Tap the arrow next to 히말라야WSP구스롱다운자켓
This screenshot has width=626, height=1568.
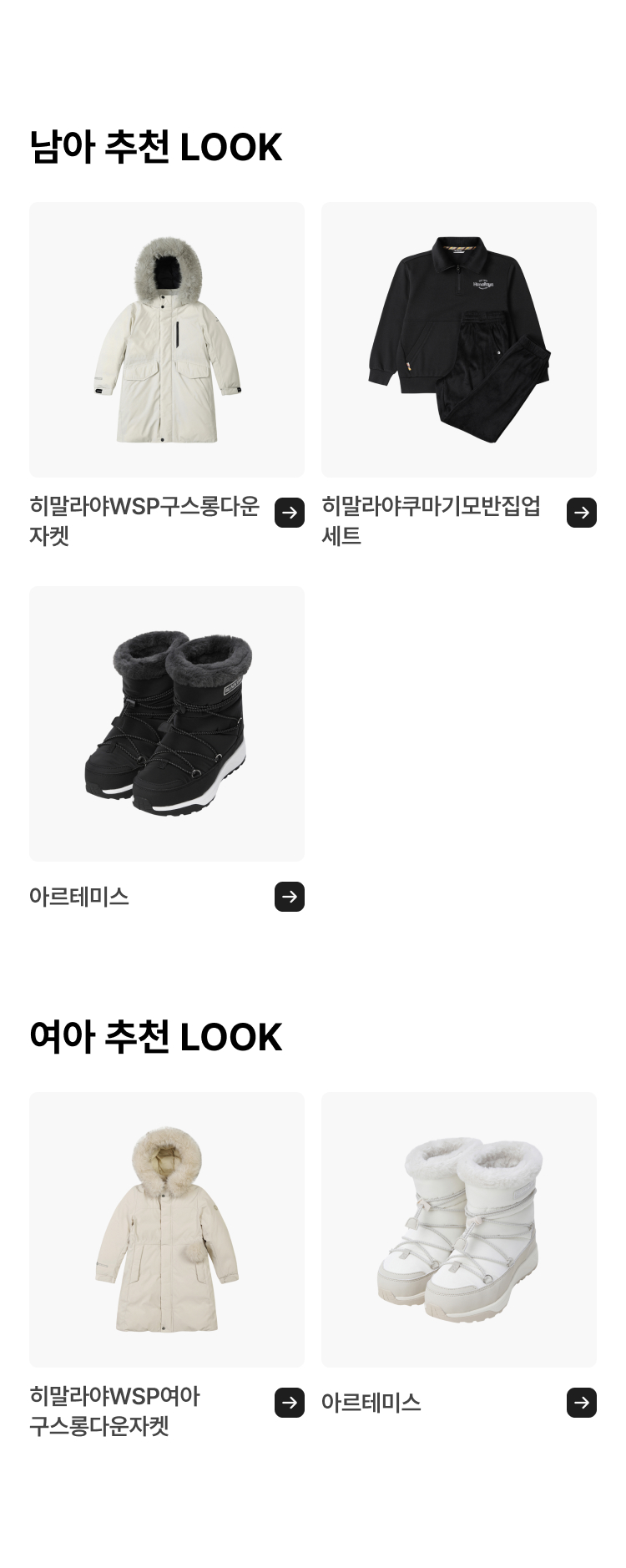pos(290,513)
